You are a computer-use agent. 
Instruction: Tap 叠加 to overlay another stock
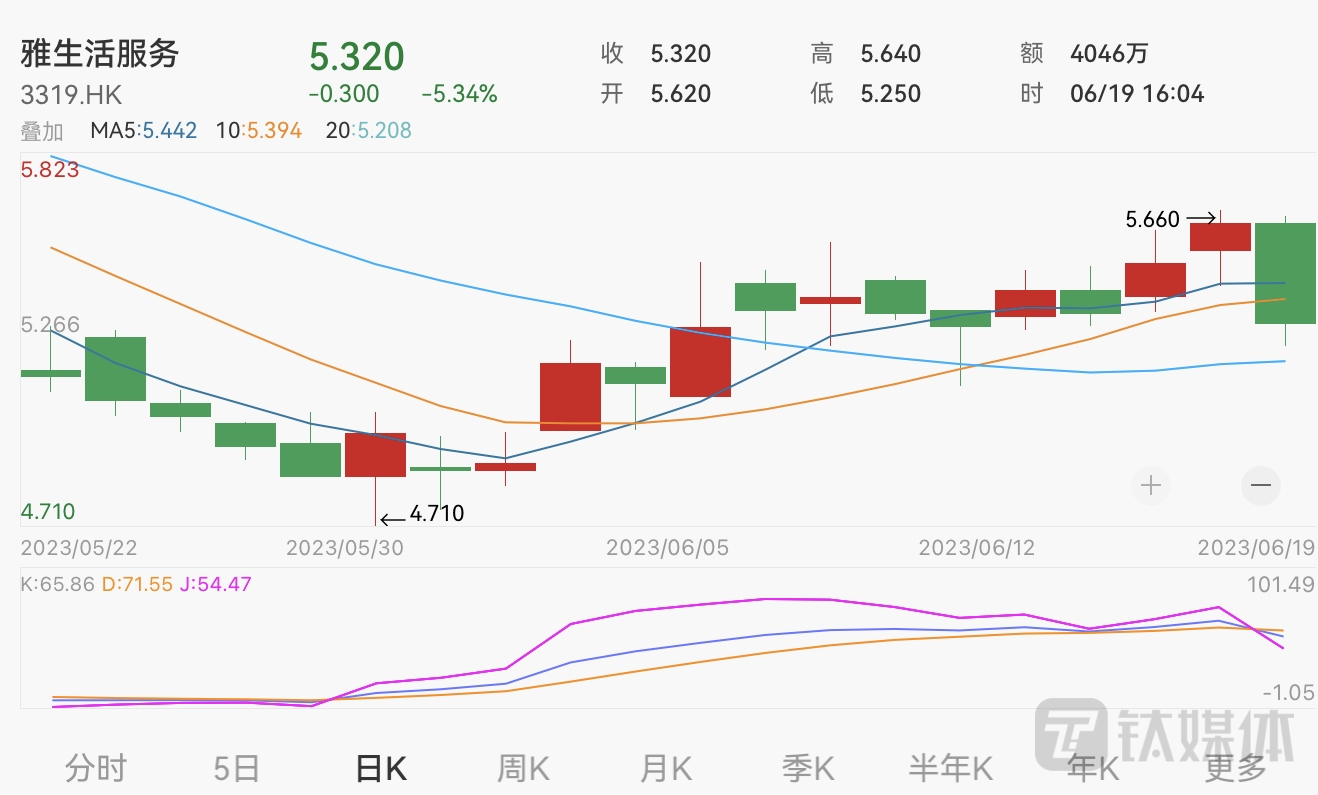pyautogui.click(x=42, y=131)
